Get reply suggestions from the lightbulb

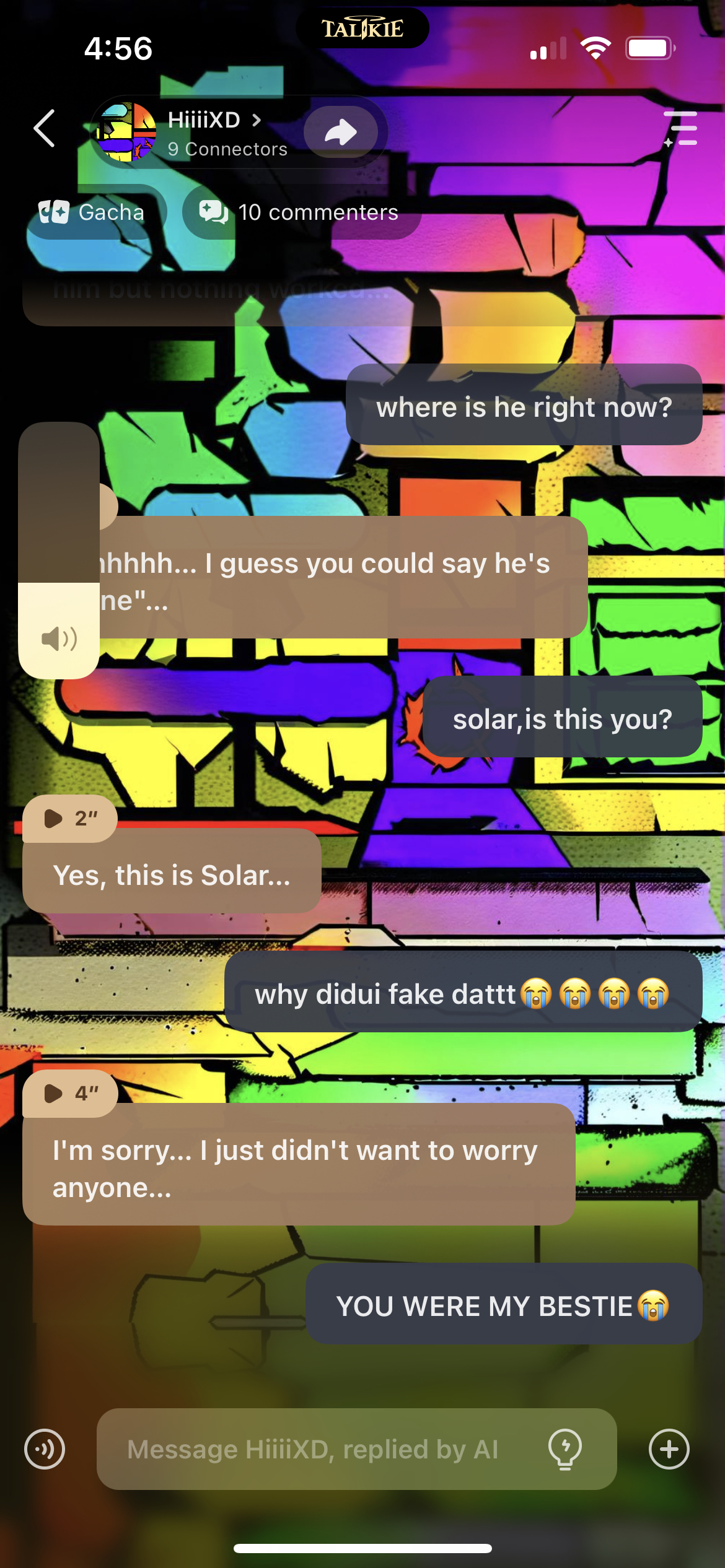[x=565, y=1449]
